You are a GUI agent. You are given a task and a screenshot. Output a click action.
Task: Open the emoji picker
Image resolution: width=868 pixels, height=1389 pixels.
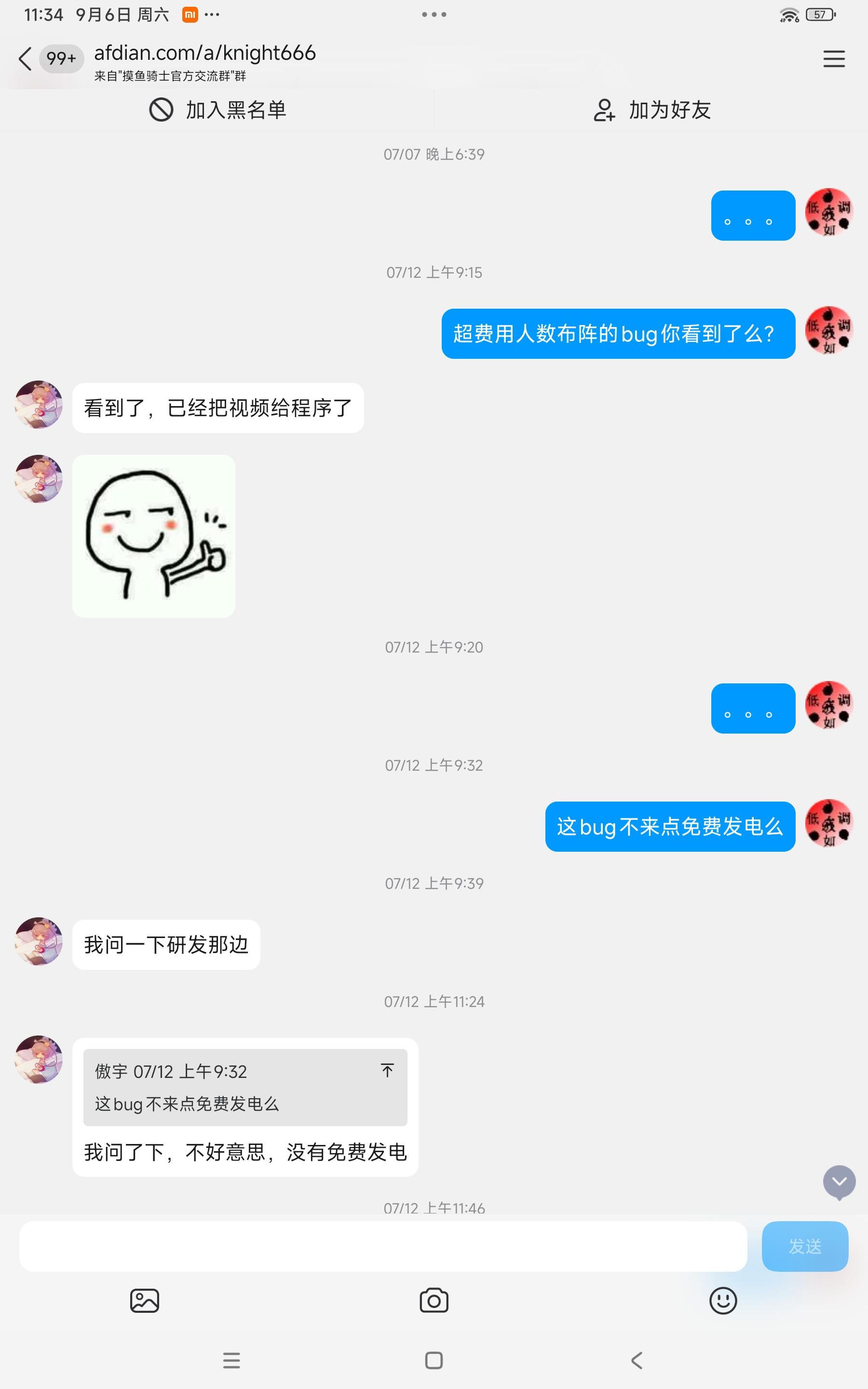pos(722,1300)
